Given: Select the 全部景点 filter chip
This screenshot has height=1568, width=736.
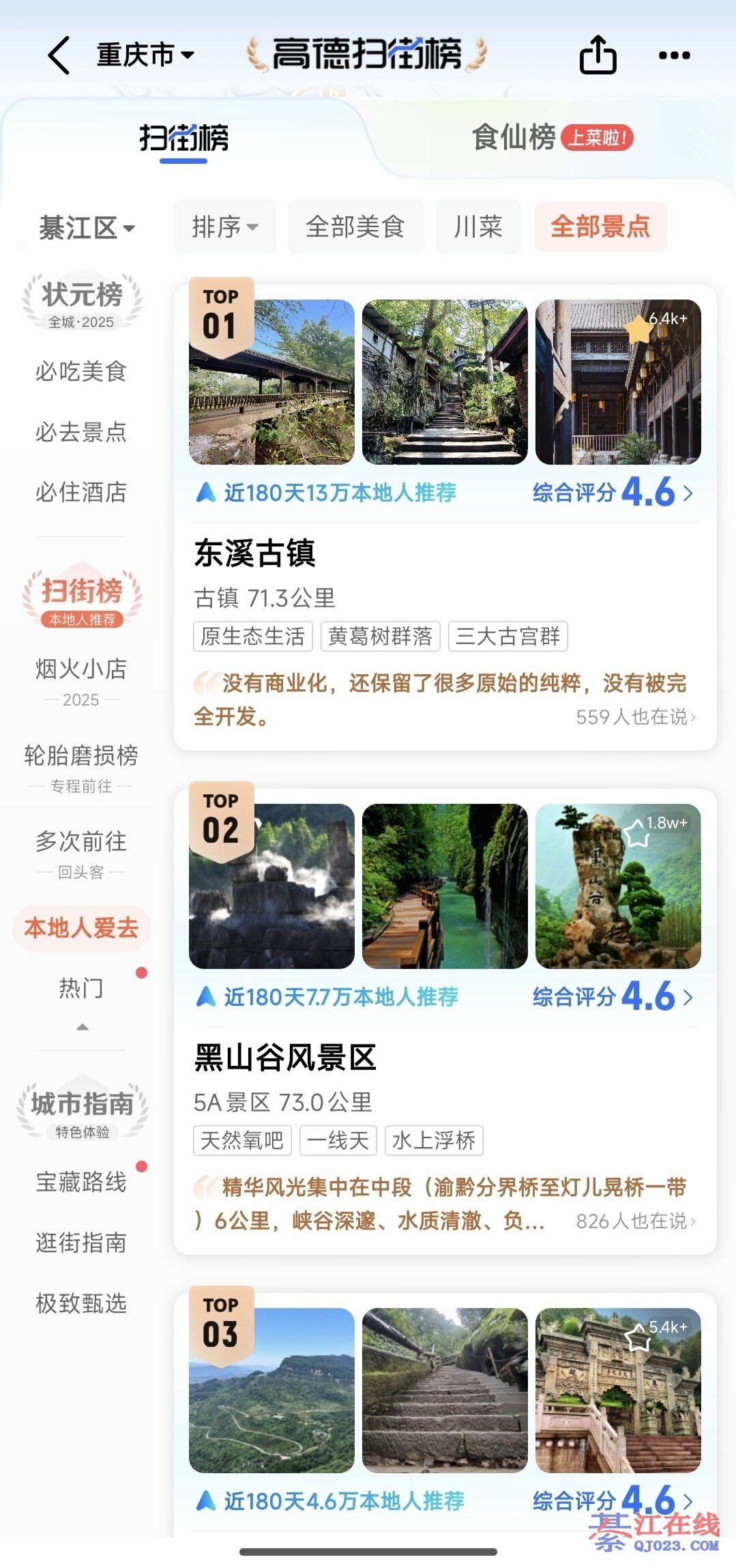Looking at the screenshot, I should point(600,227).
